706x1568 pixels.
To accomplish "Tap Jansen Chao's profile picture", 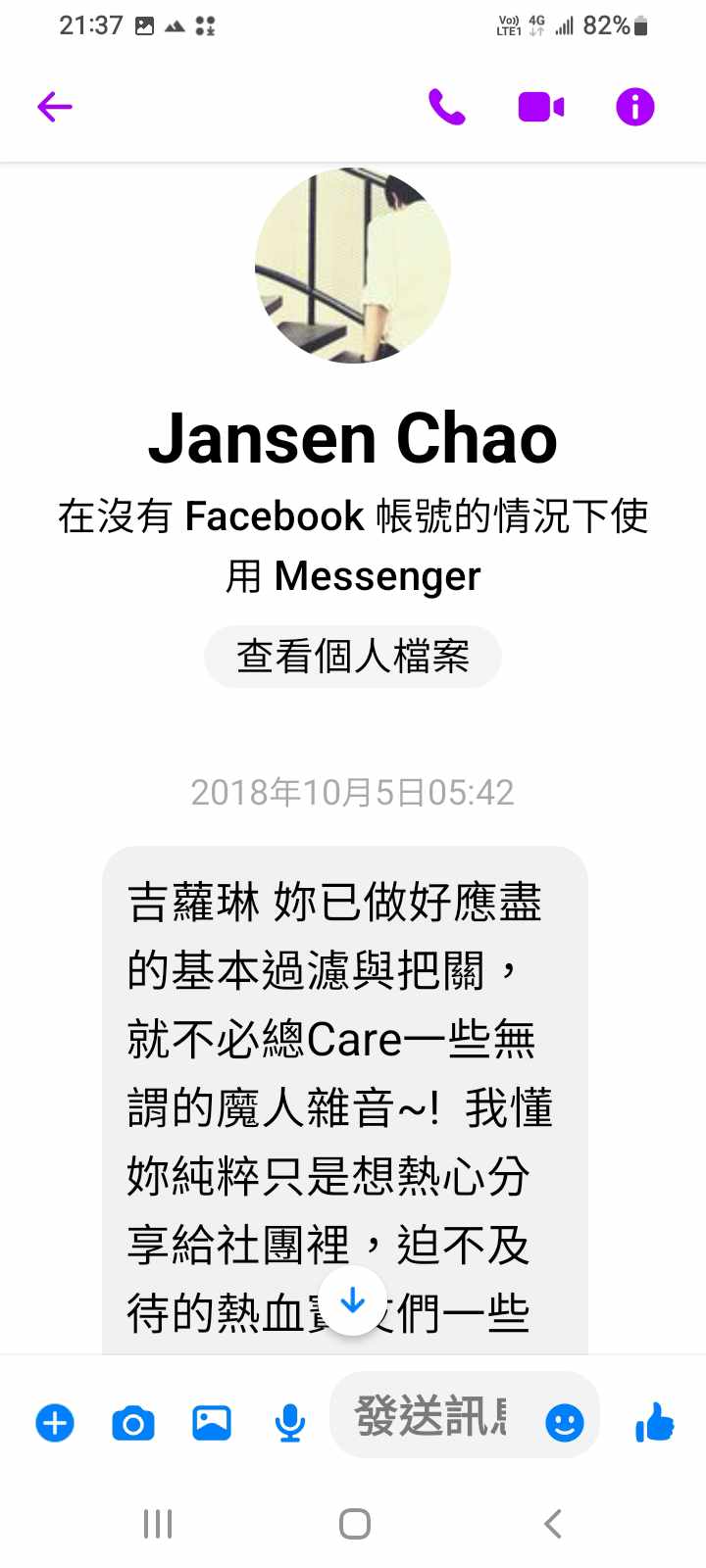I will coord(353,266).
